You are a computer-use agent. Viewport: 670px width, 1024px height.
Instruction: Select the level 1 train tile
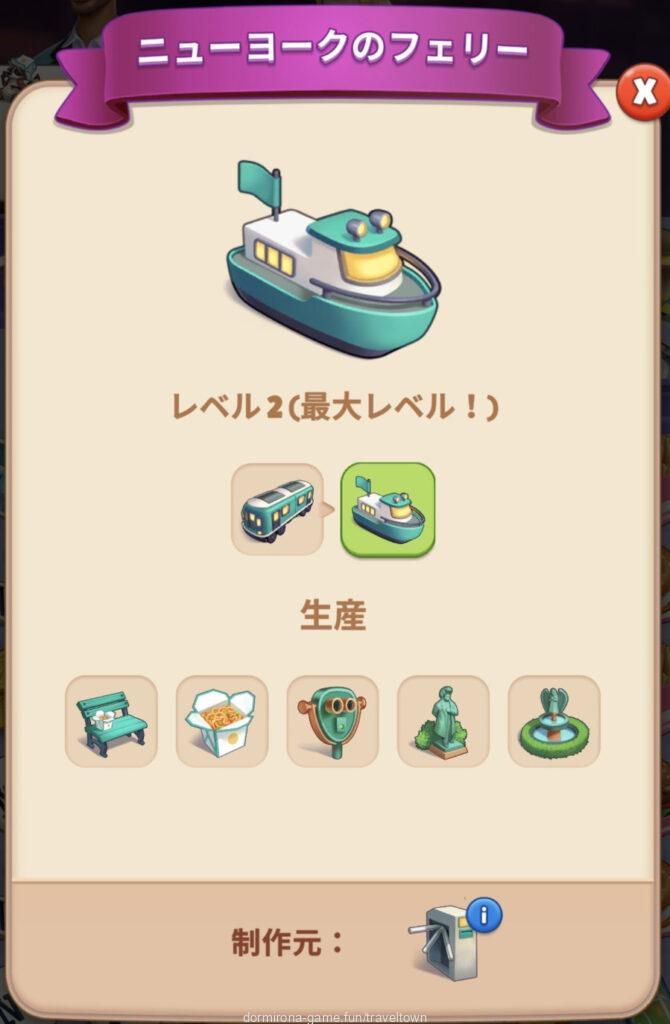(x=277, y=509)
